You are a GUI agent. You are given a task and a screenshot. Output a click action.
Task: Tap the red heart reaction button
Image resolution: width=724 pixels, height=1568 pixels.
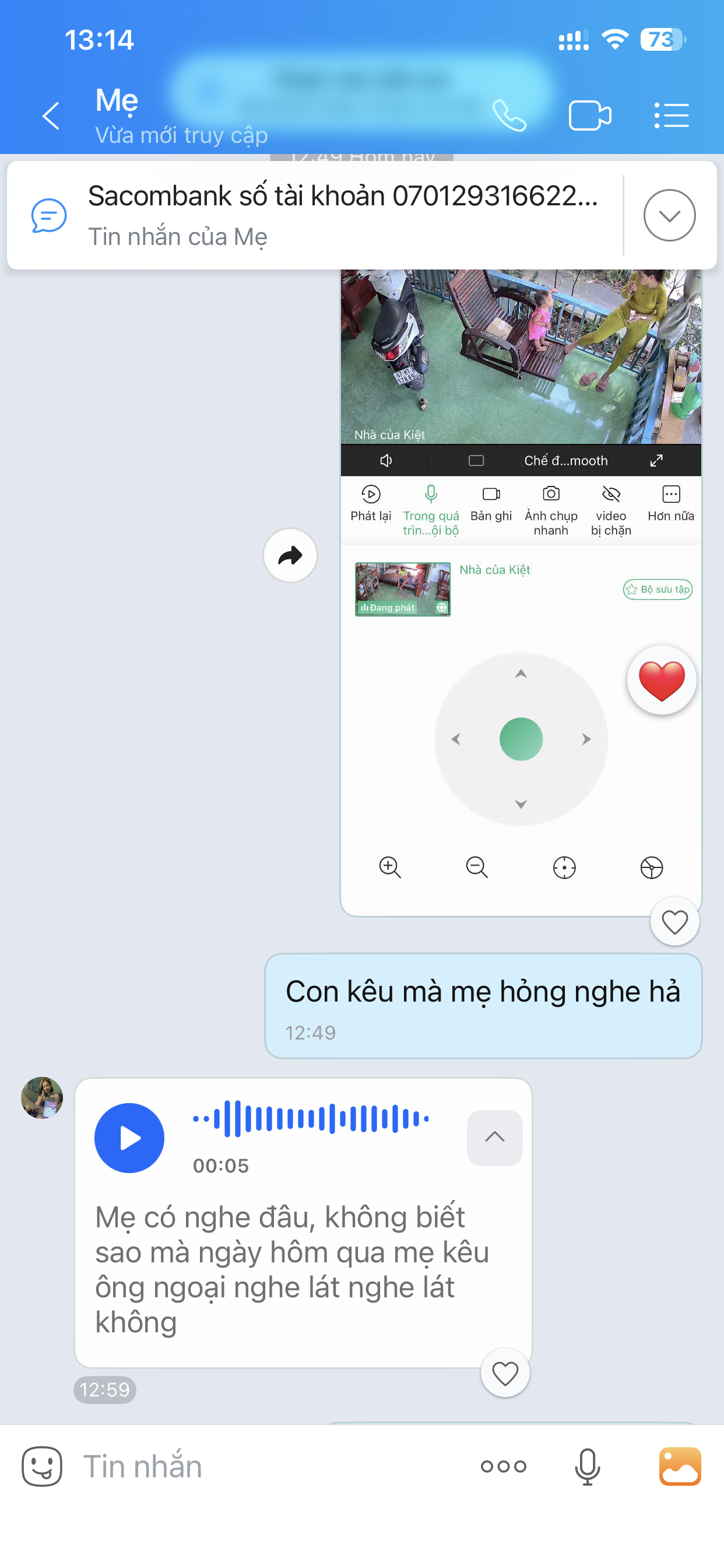pos(661,680)
